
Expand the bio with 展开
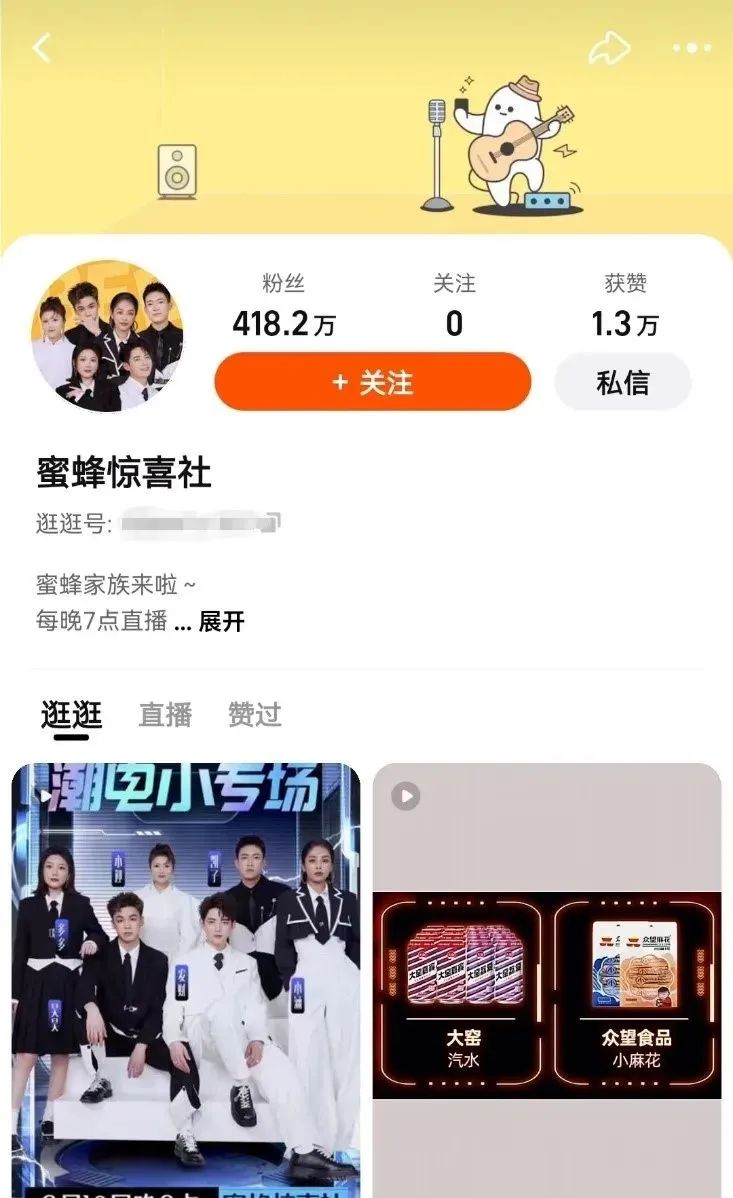tap(222, 621)
